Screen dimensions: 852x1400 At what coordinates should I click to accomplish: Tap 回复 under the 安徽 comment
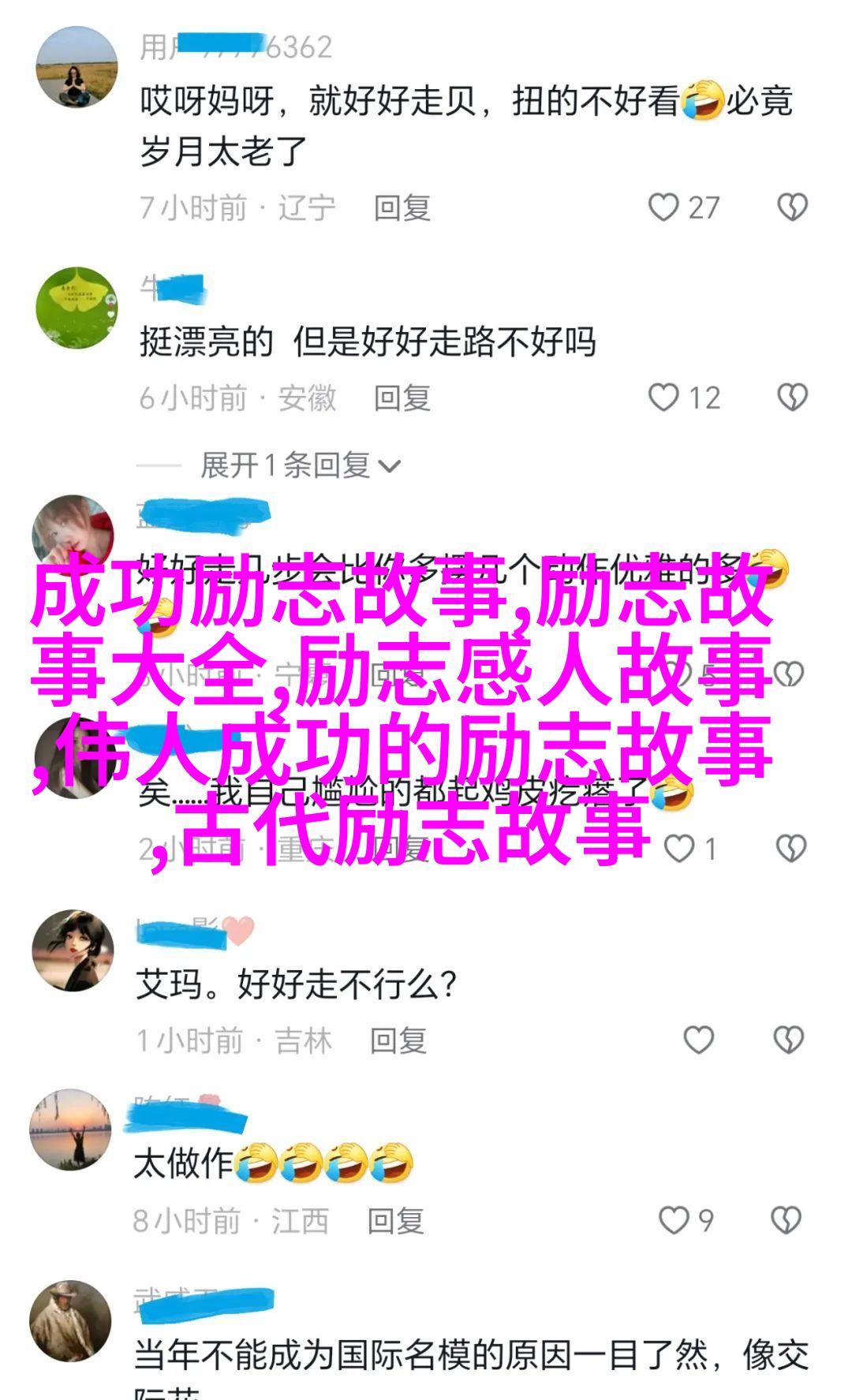pyautogui.click(x=402, y=398)
